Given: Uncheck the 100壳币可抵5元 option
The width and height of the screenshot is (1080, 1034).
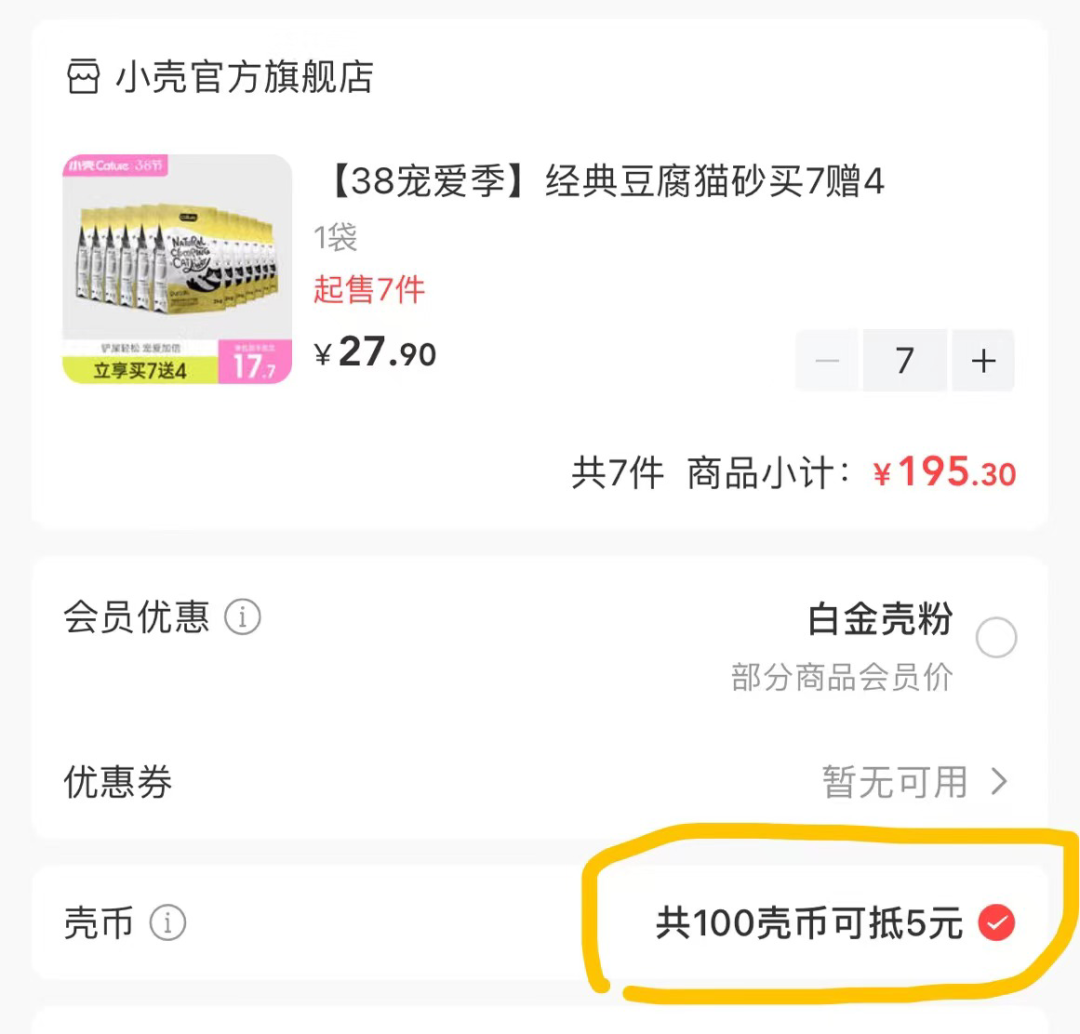Looking at the screenshot, I should coord(996,923).
